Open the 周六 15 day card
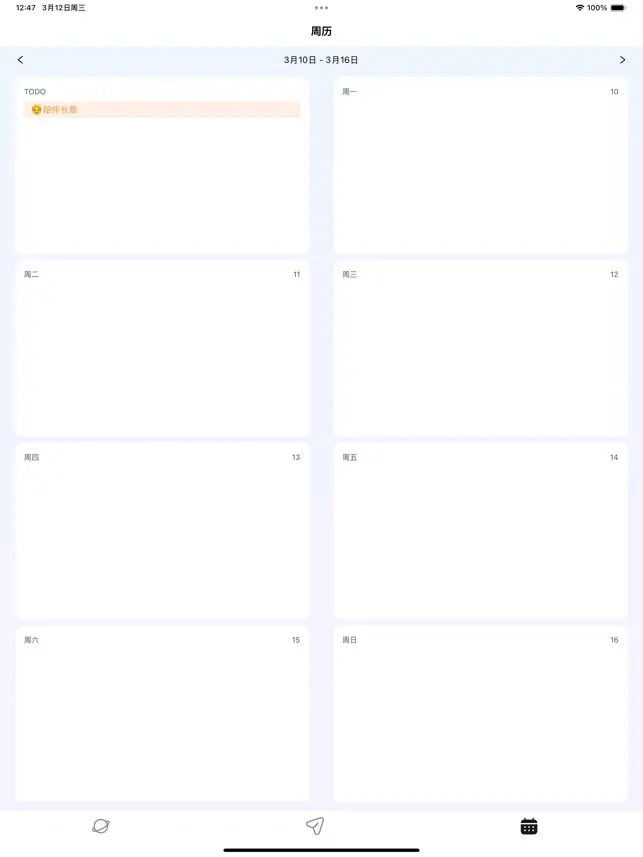 pos(162,714)
